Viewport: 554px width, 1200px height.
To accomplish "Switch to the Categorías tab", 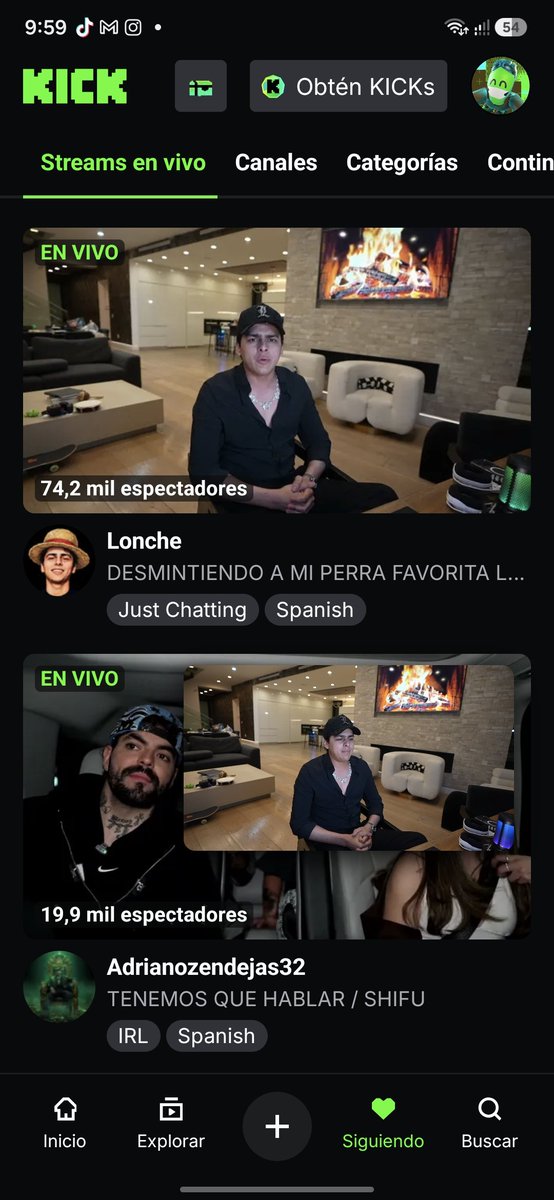I will click(x=402, y=163).
